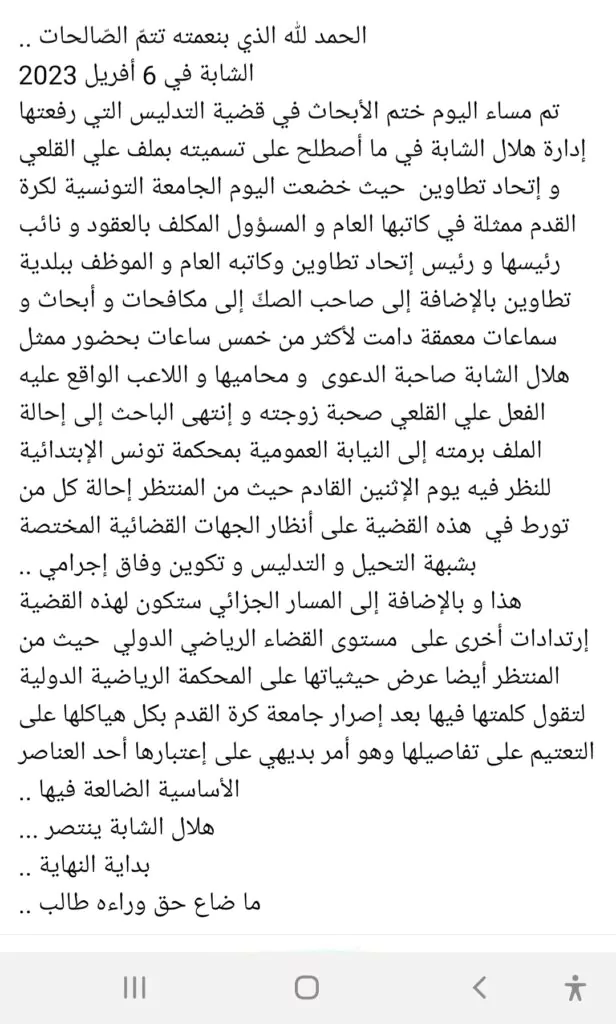
Task: Open the accessibility shortcut button
Action: coord(575,987)
